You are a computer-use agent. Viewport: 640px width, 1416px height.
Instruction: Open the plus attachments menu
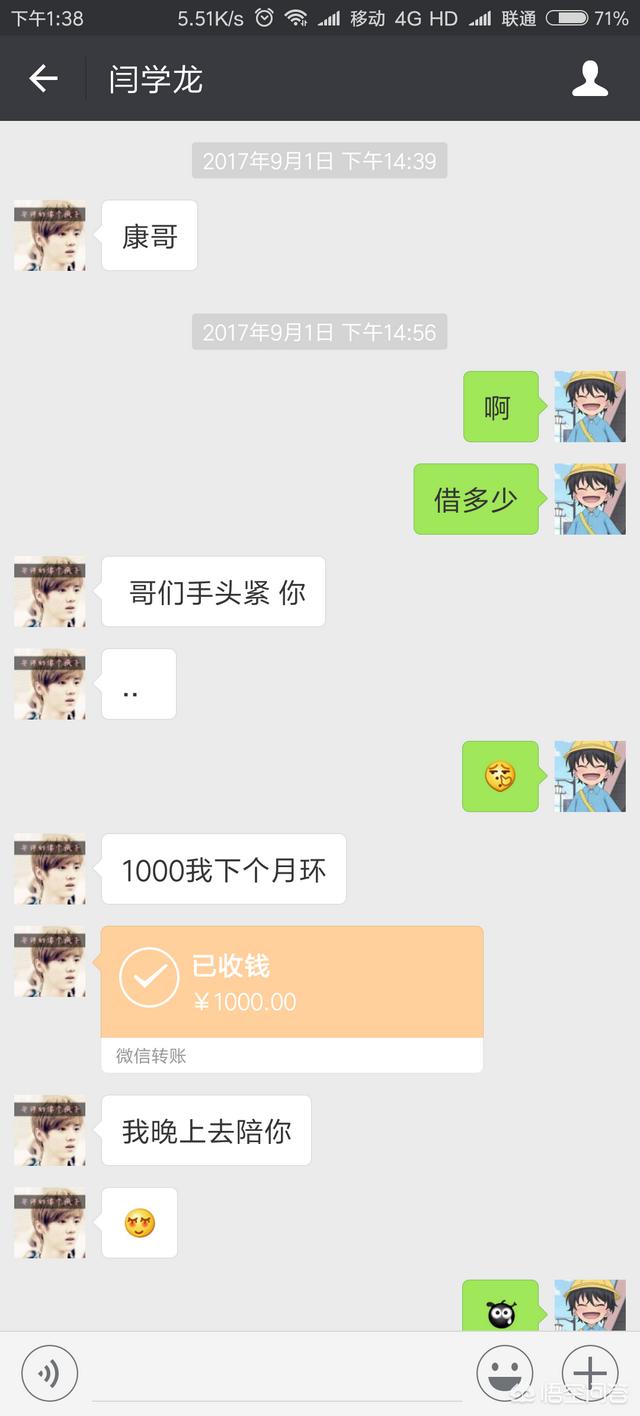click(590, 1373)
